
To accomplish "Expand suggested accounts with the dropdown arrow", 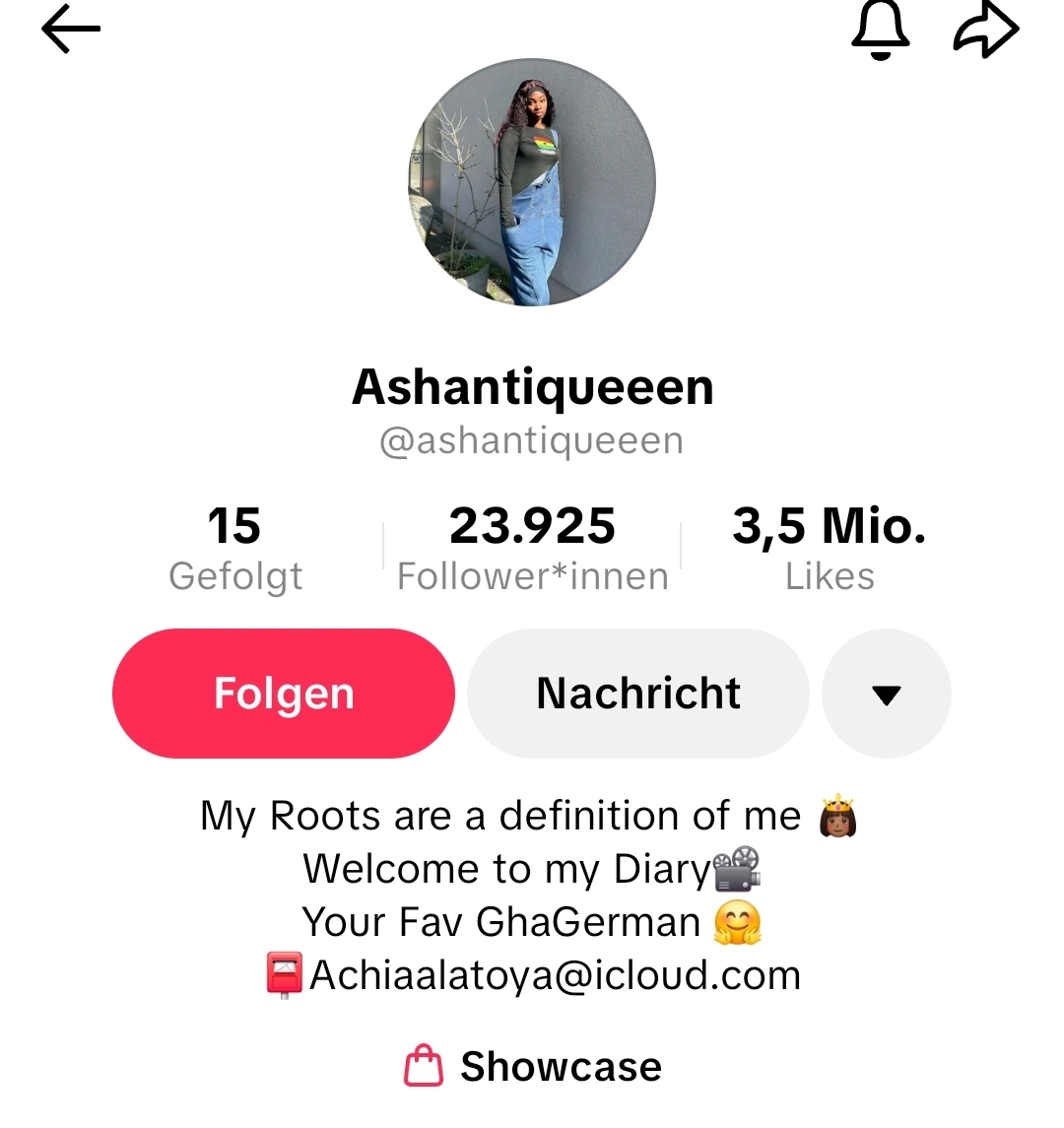I will pyautogui.click(x=886, y=694).
